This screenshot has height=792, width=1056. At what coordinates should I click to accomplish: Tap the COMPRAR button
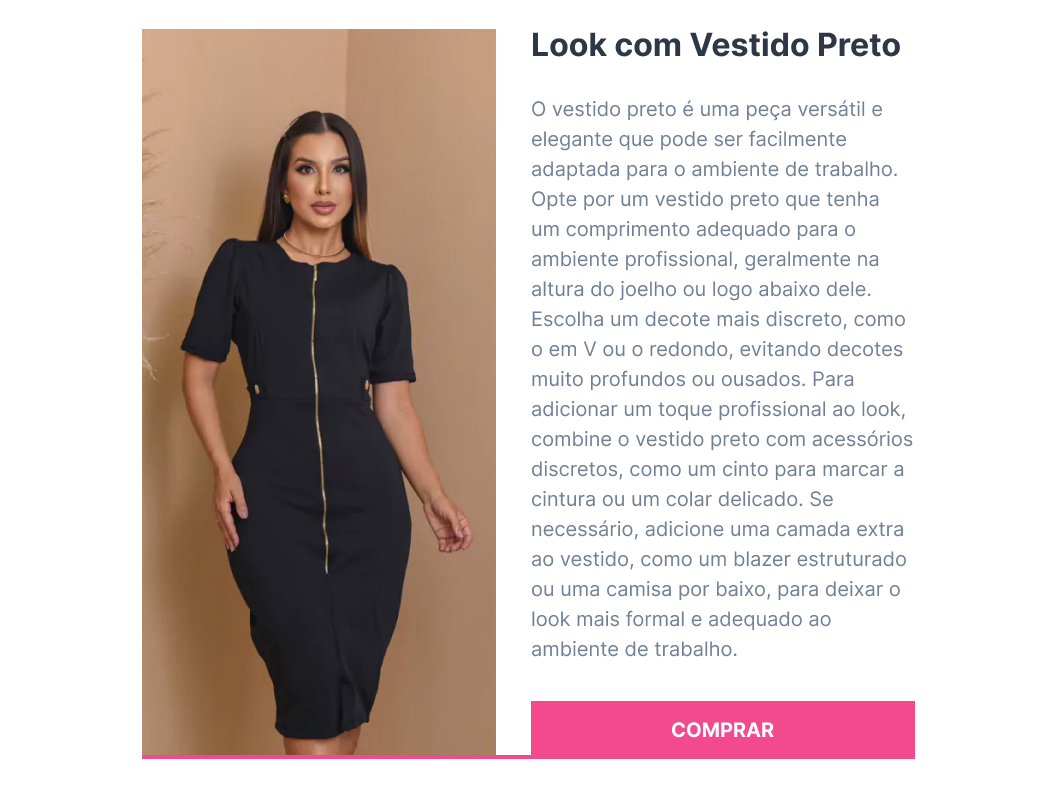[722, 729]
